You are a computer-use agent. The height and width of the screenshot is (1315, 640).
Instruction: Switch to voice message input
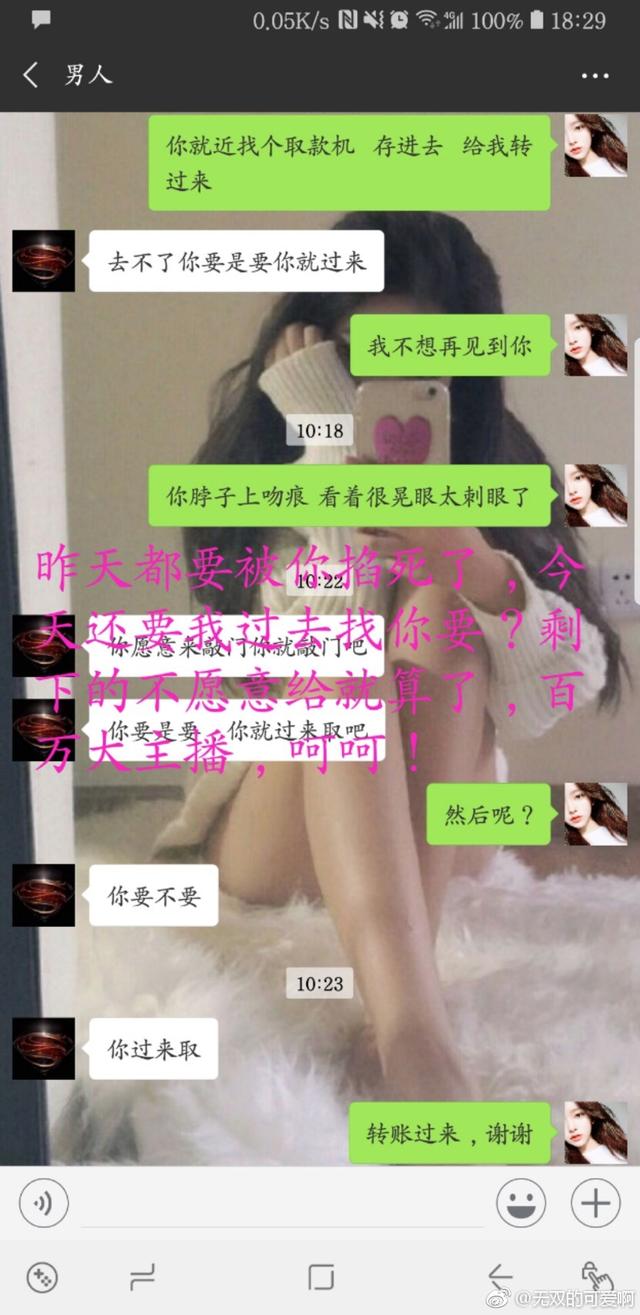click(44, 1202)
